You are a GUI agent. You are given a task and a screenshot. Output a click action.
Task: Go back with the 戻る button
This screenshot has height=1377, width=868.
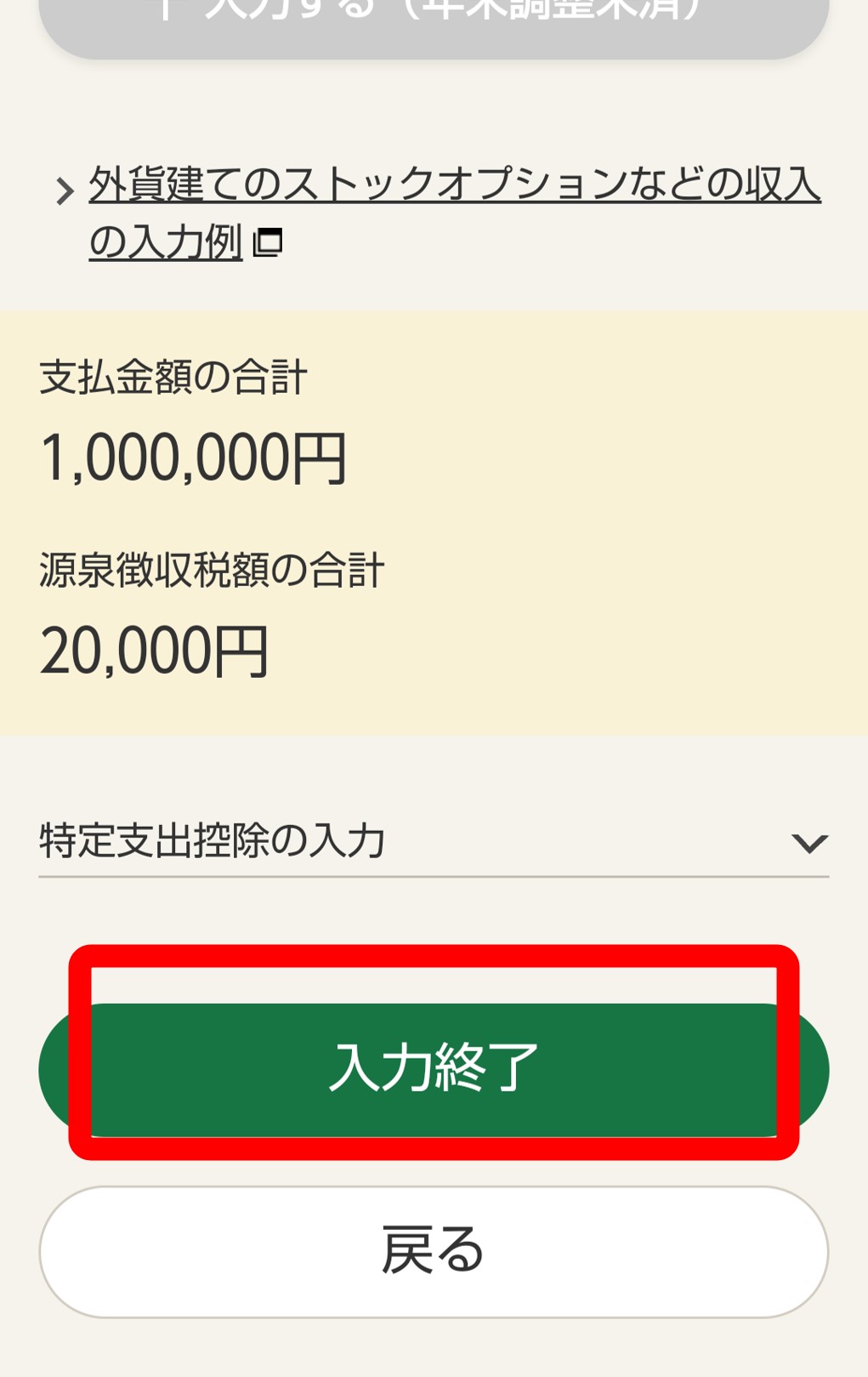click(434, 1251)
